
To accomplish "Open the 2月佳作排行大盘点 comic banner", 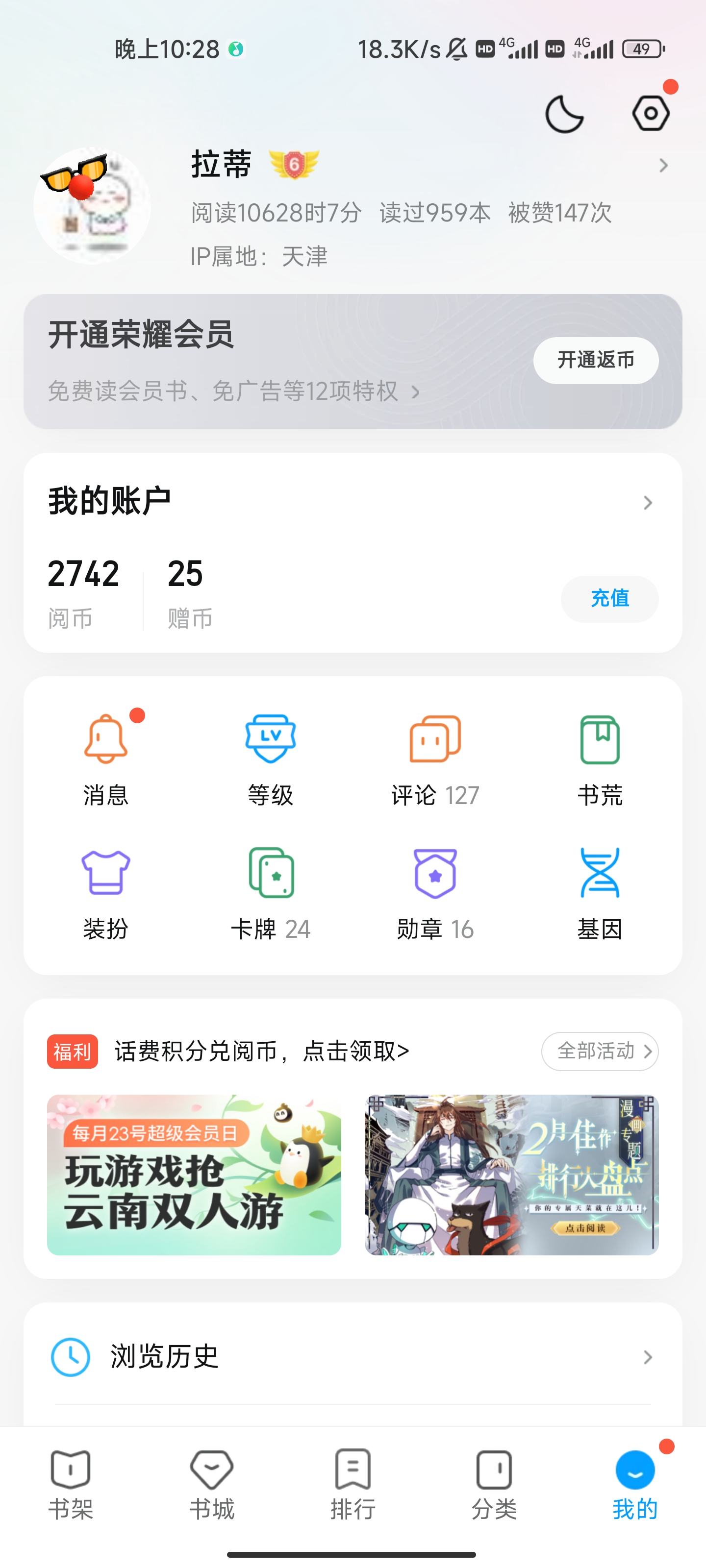I will coord(512,1175).
